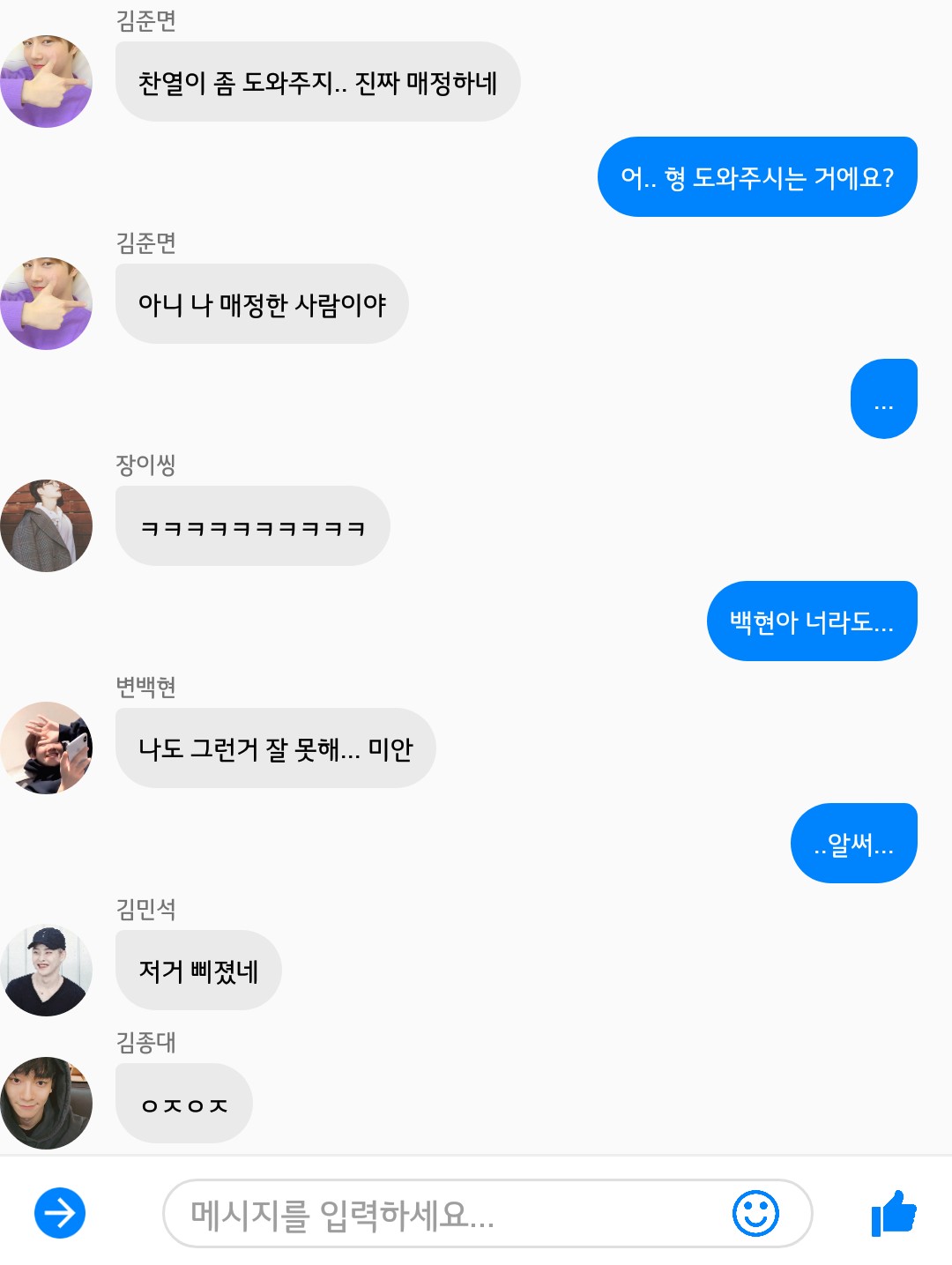View 김종대's profile avatar
The width and height of the screenshot is (952, 1265).
point(47,1103)
